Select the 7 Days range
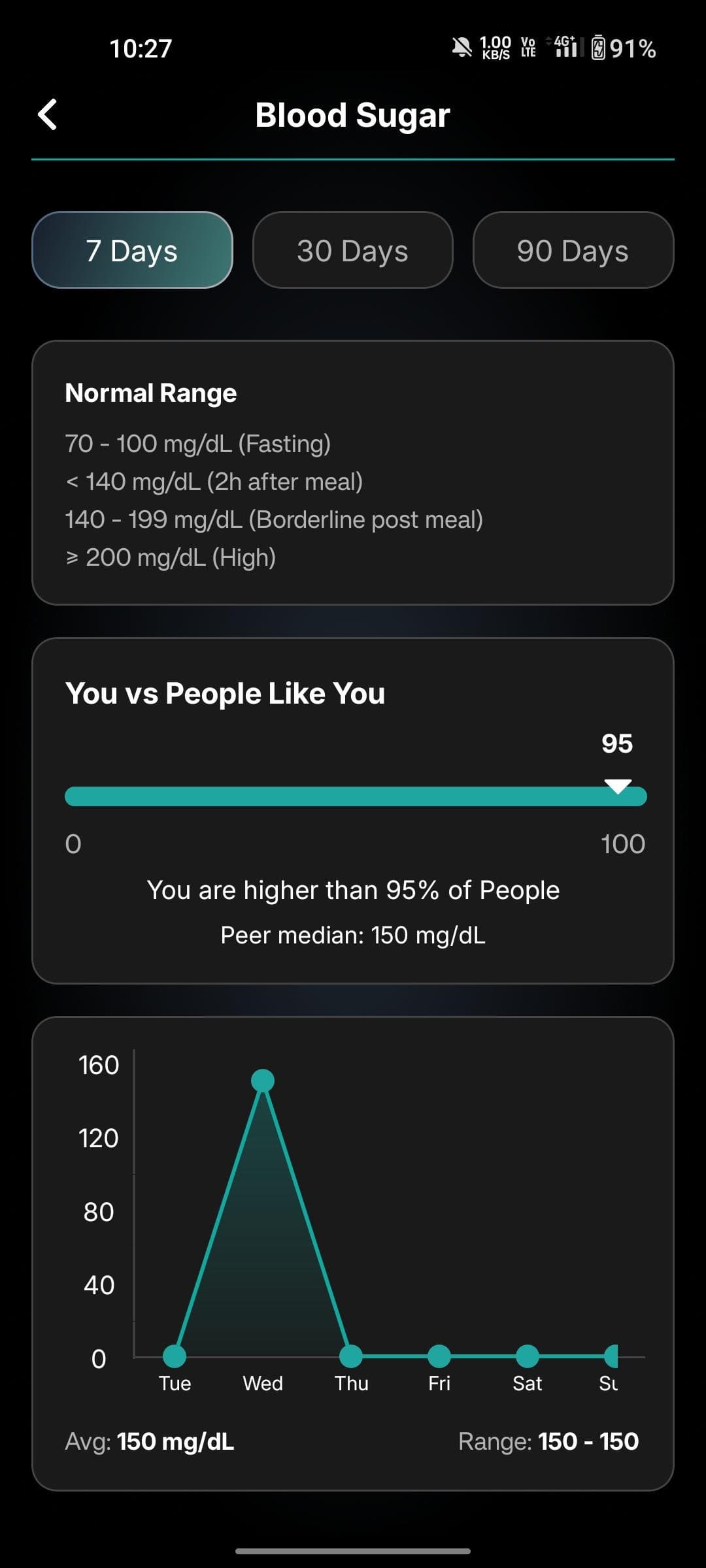 point(132,250)
